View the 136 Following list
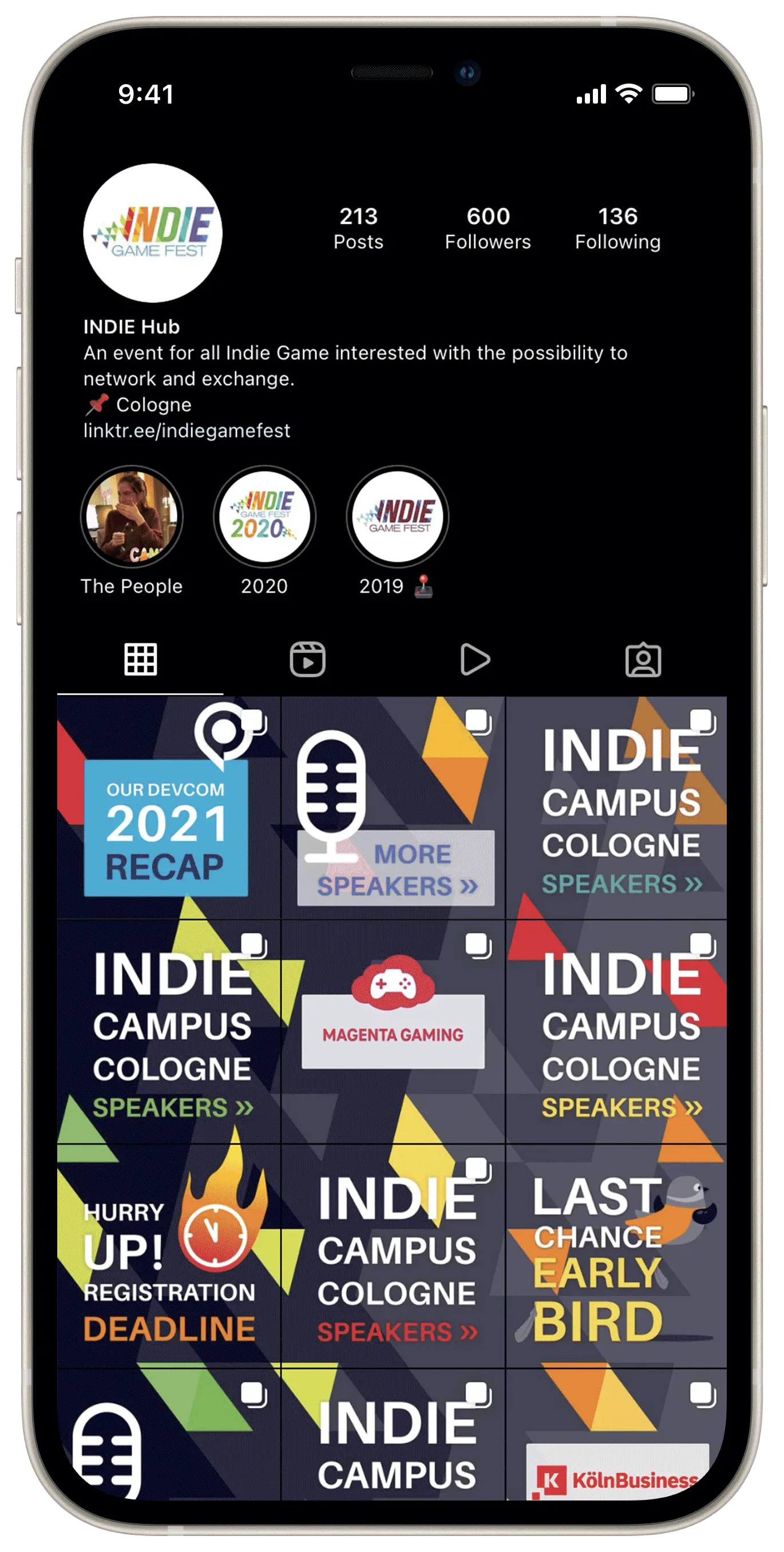The height and width of the screenshot is (1552, 784). coord(617,228)
